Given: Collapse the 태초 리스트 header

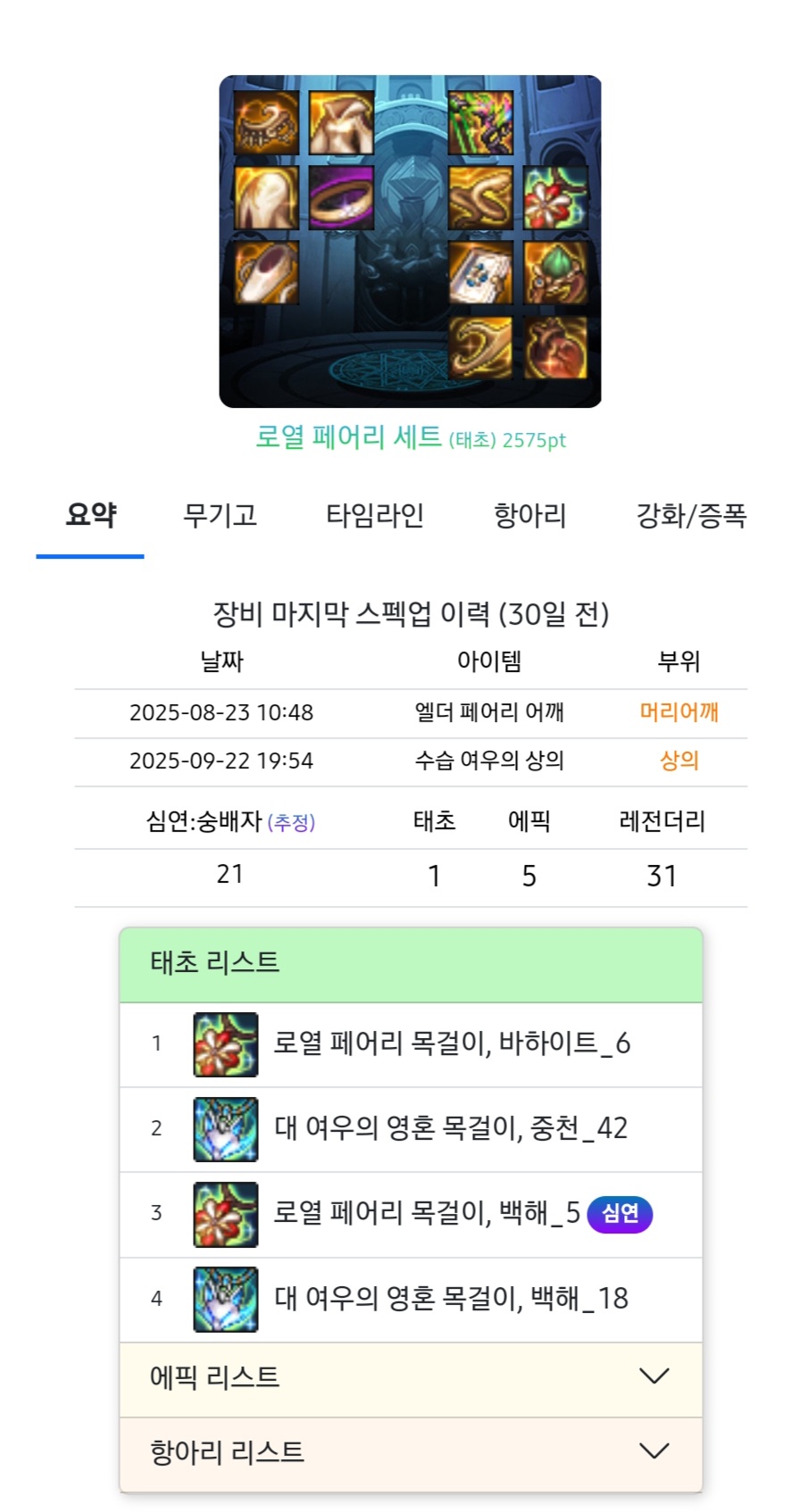Looking at the screenshot, I should 411,963.
